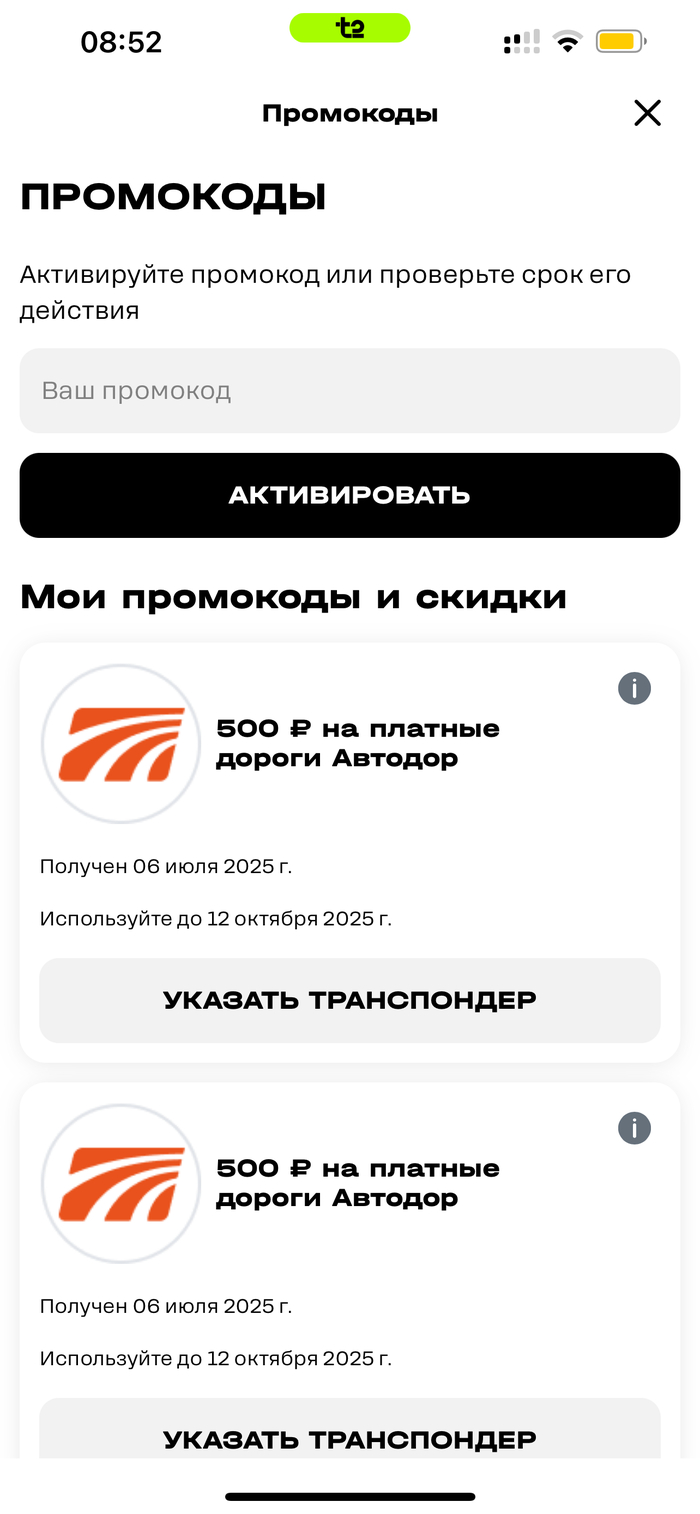This screenshot has width=700, height=1514.
Task: Tap УКАЗАТЬ ТРАНСПОНДЕР on the first Автодор card
Action: (x=350, y=1000)
